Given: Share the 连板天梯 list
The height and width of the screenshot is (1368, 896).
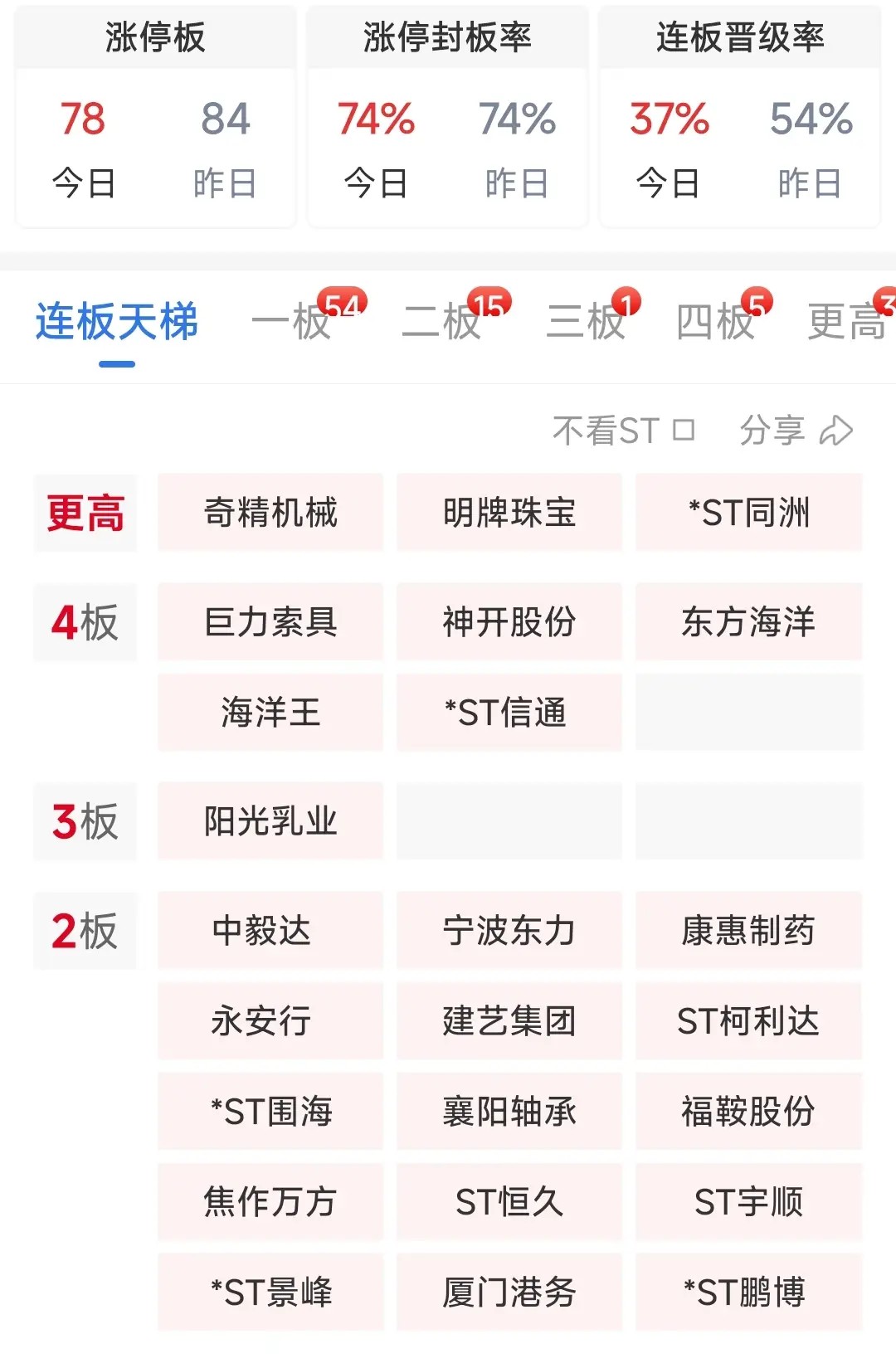Looking at the screenshot, I should (x=796, y=431).
